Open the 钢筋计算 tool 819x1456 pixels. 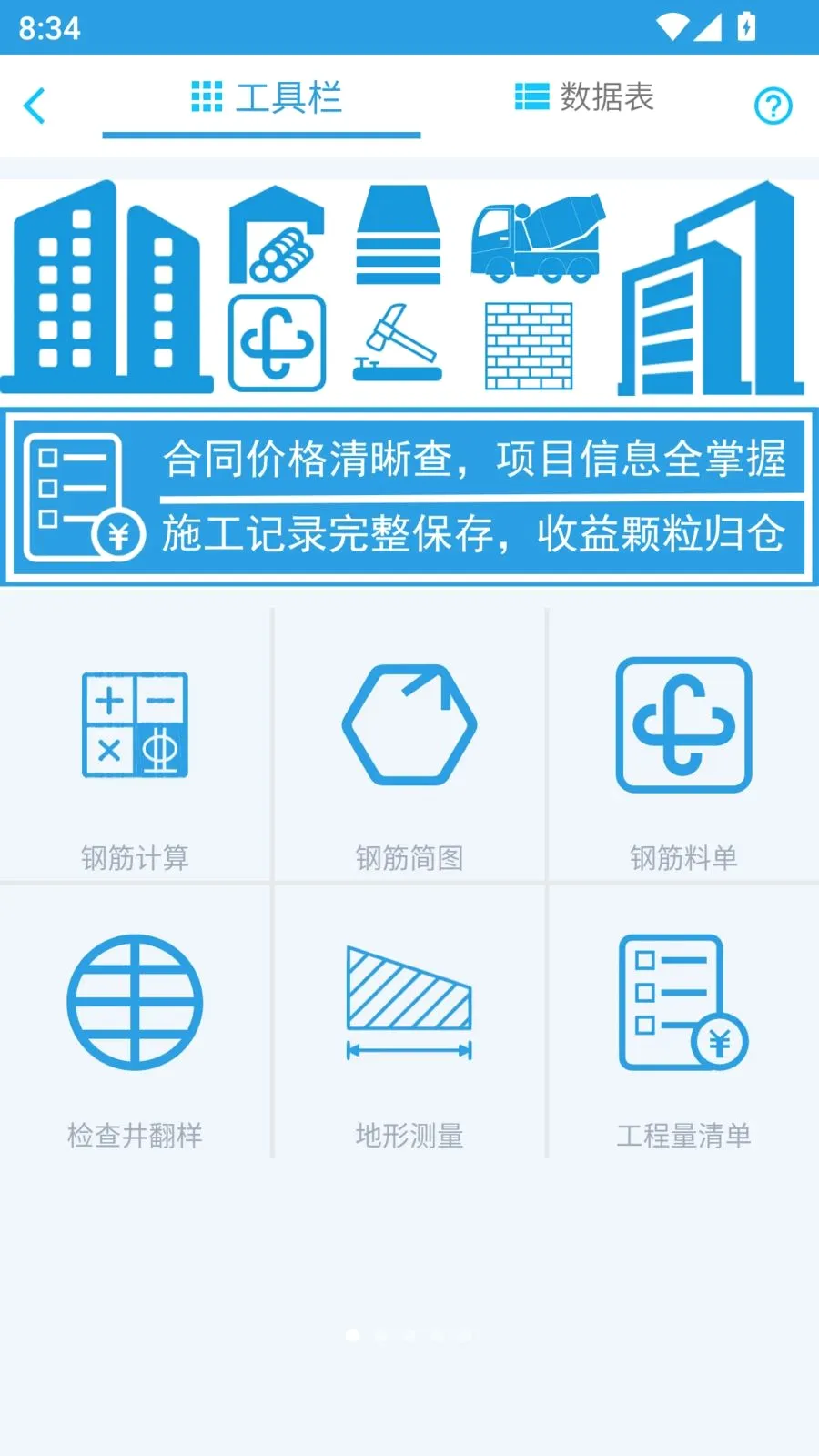(136, 746)
